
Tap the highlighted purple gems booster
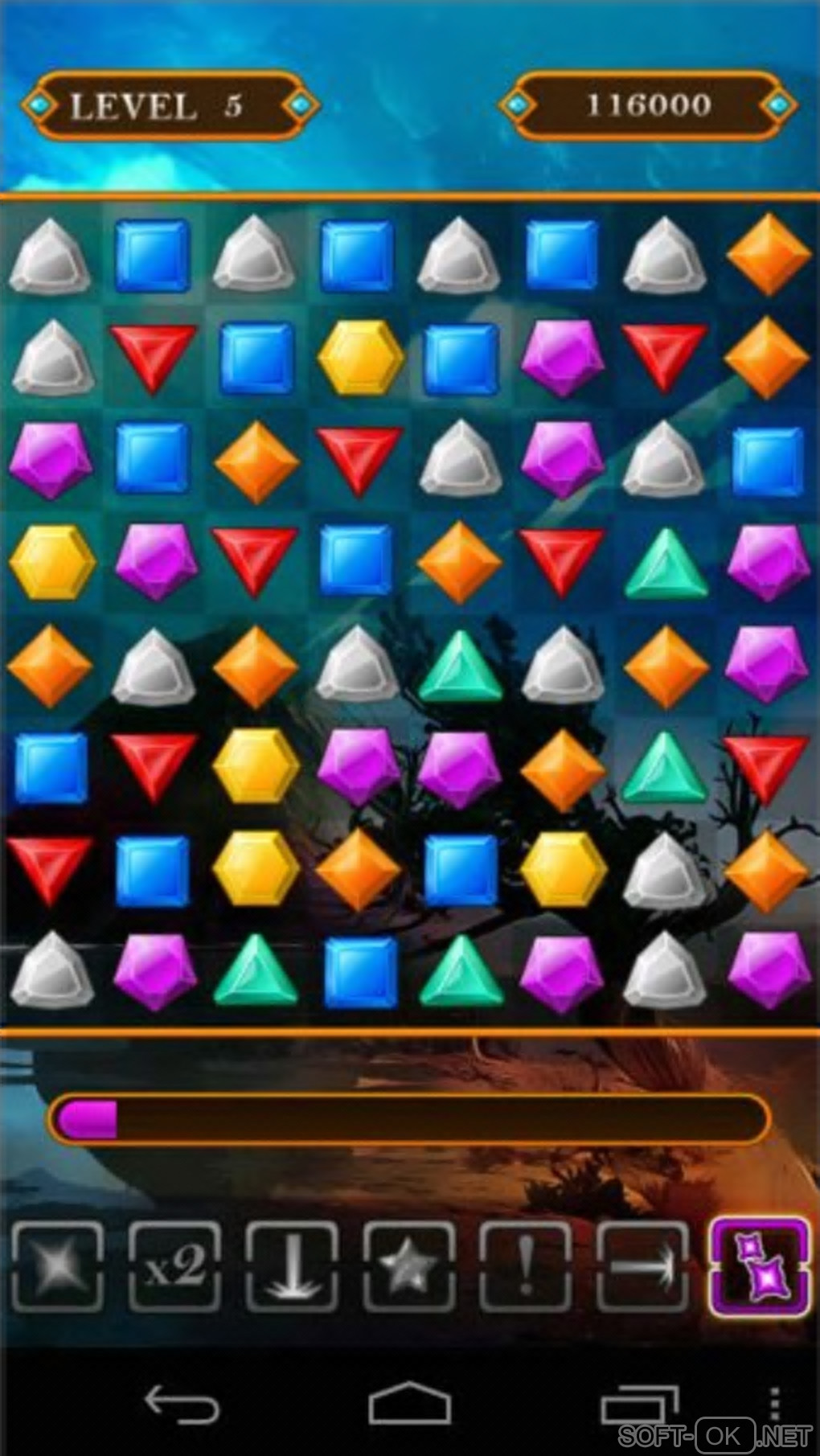(759, 1266)
